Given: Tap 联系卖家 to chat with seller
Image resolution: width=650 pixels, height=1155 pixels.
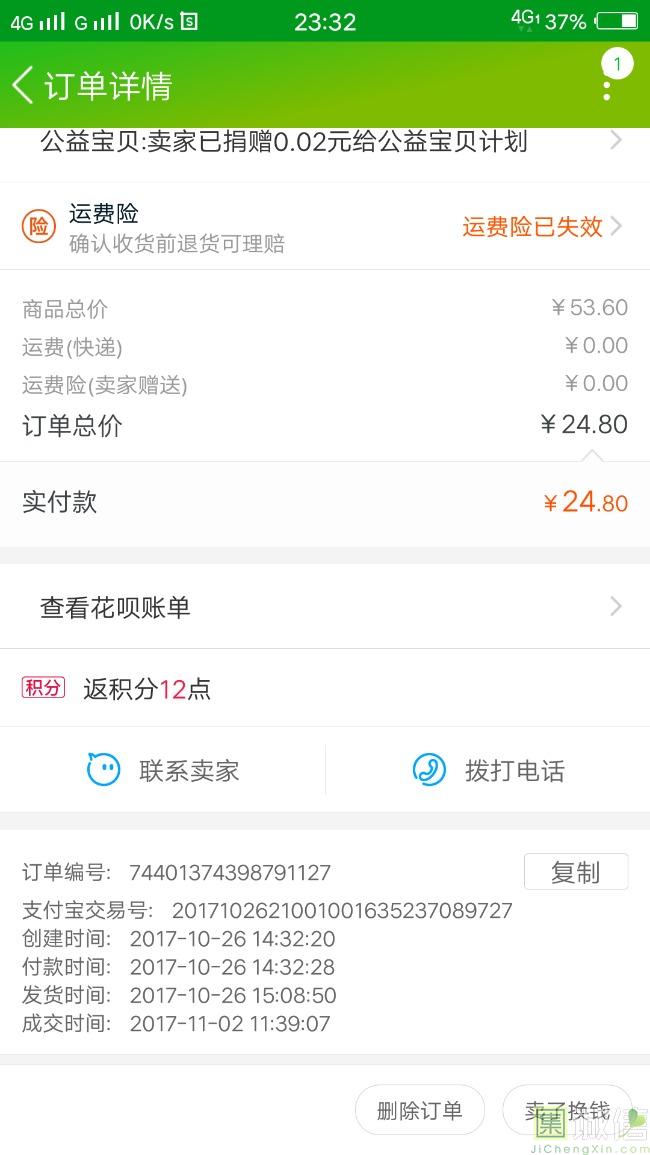Looking at the screenshot, I should pos(163,770).
